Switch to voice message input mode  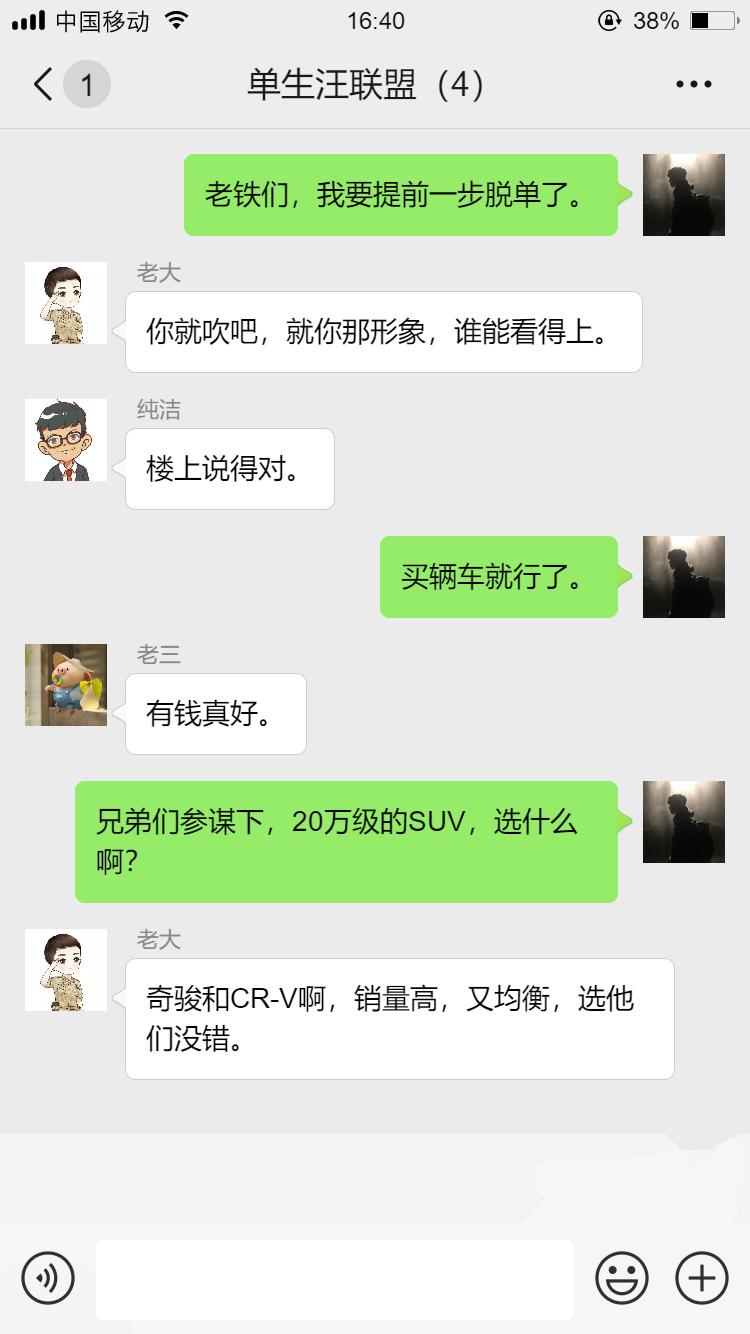coord(48,1278)
